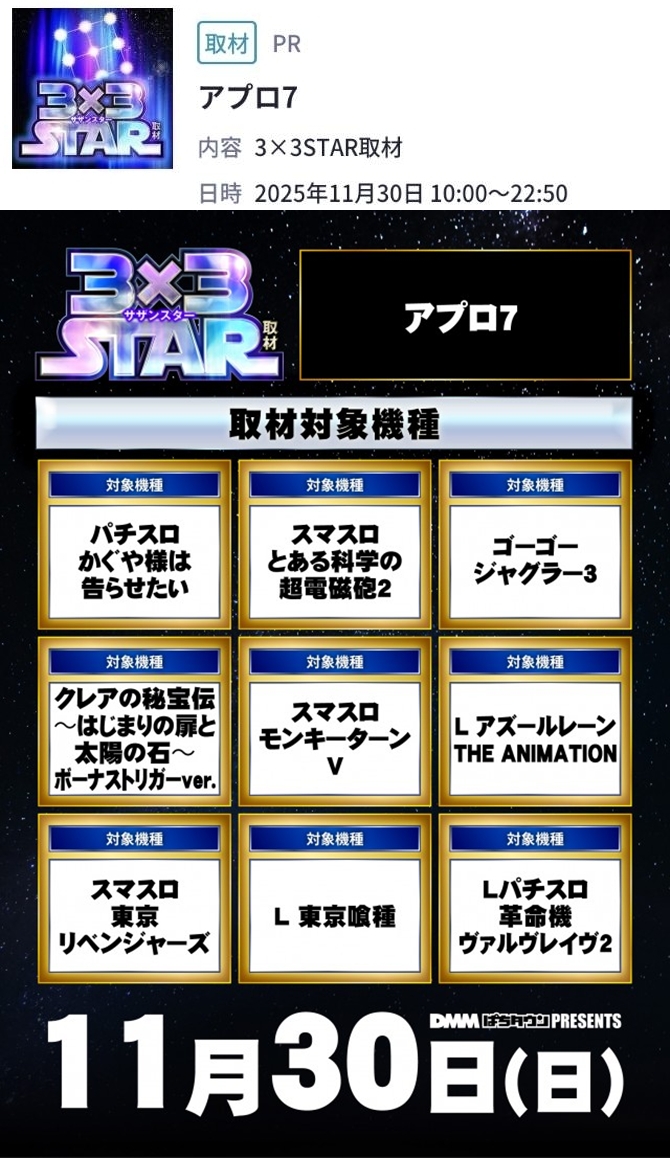This screenshot has height=1158, width=670.
Task: Open the 3×3 STAR thumbnail beside アプロ7
Action: point(92,88)
